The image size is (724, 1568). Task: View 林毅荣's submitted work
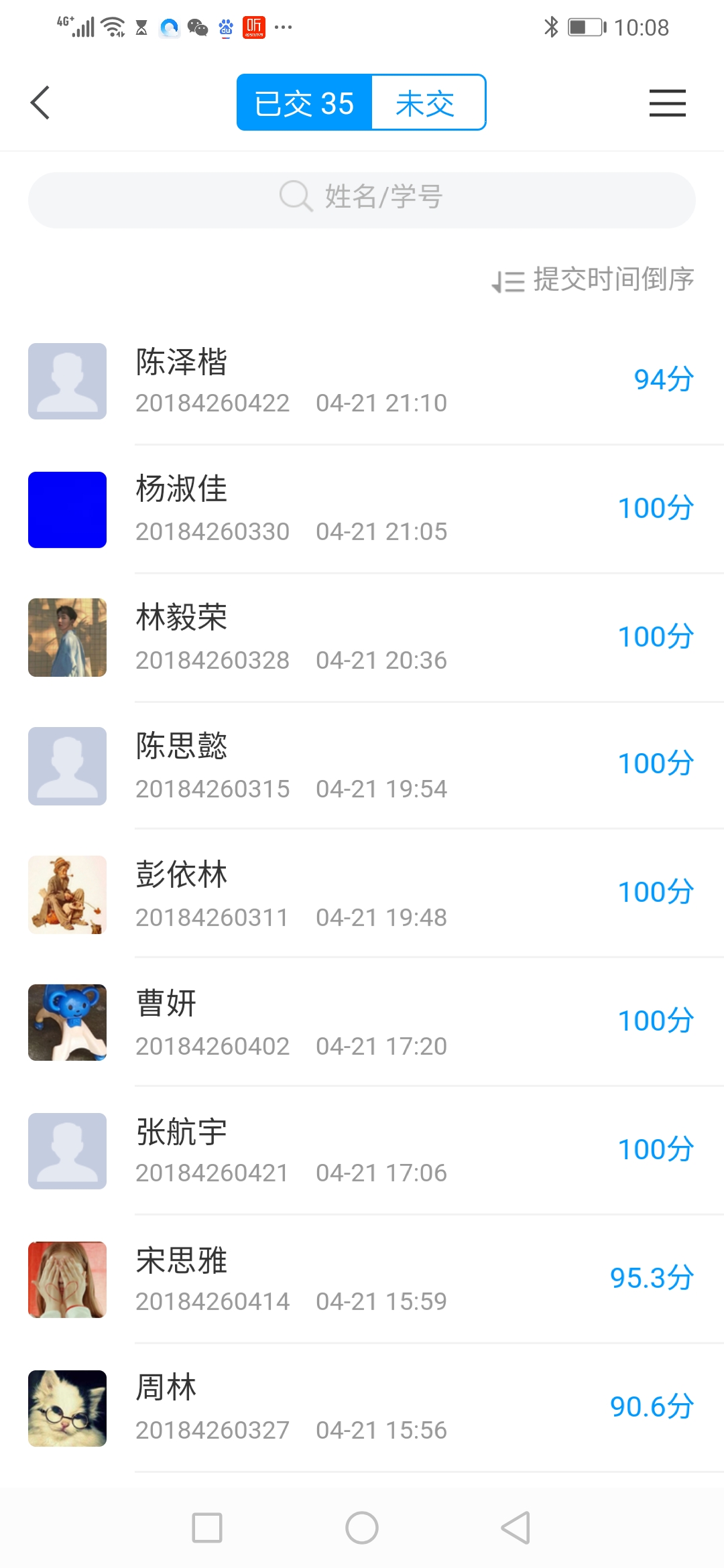pos(362,638)
